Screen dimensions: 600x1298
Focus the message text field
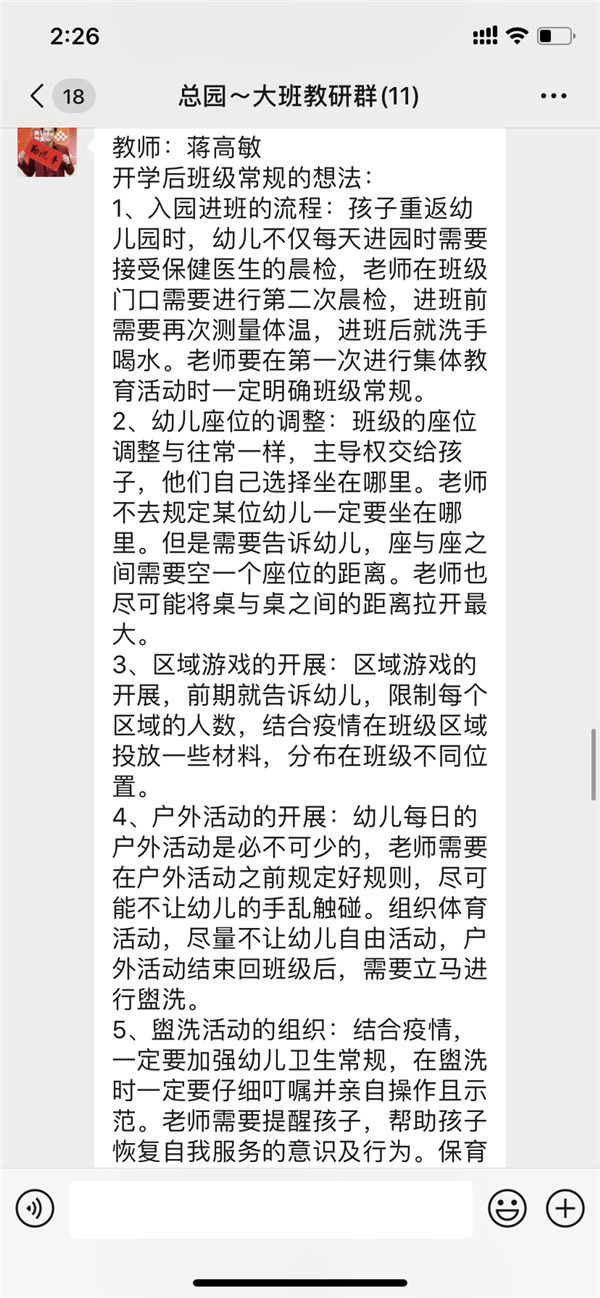pyautogui.click(x=271, y=1209)
